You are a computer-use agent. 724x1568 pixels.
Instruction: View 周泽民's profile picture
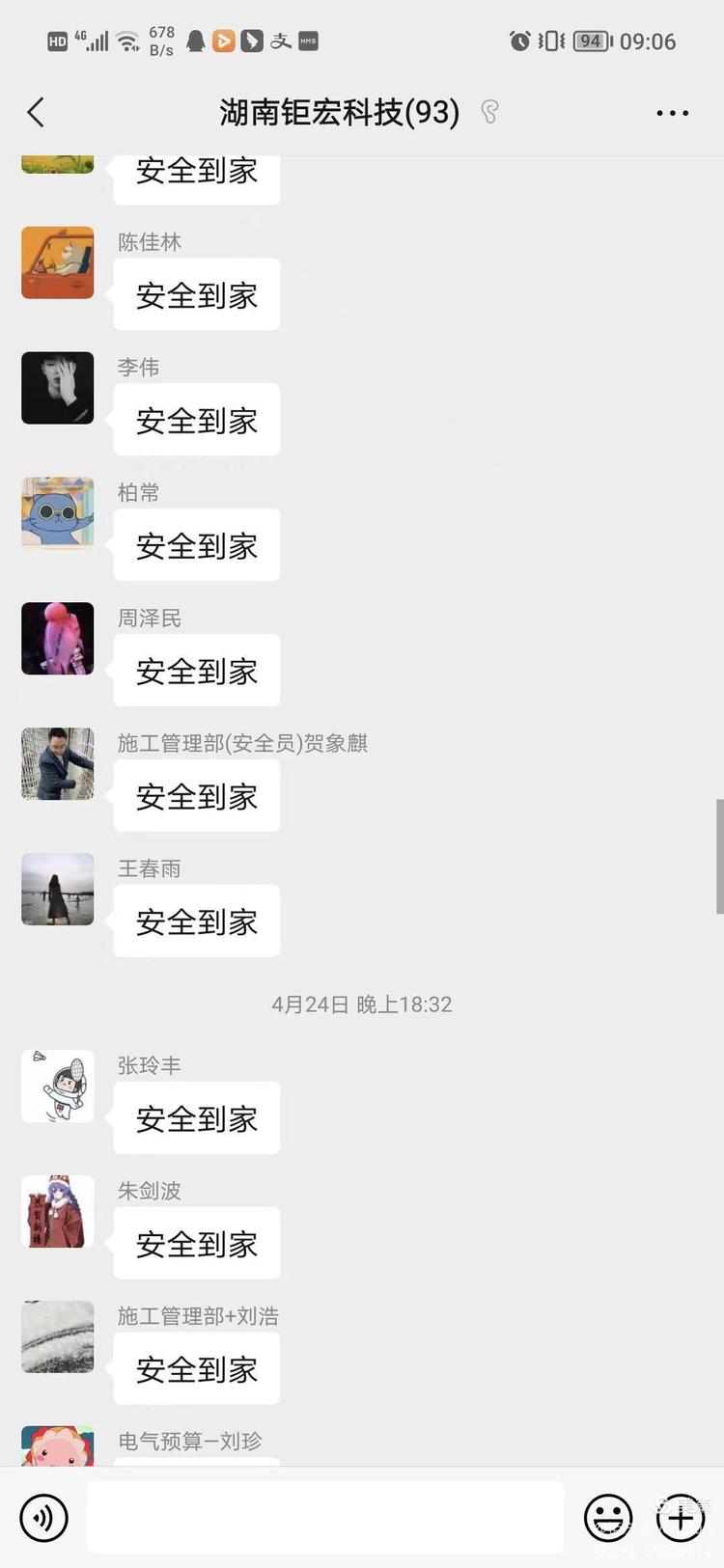coord(58,639)
